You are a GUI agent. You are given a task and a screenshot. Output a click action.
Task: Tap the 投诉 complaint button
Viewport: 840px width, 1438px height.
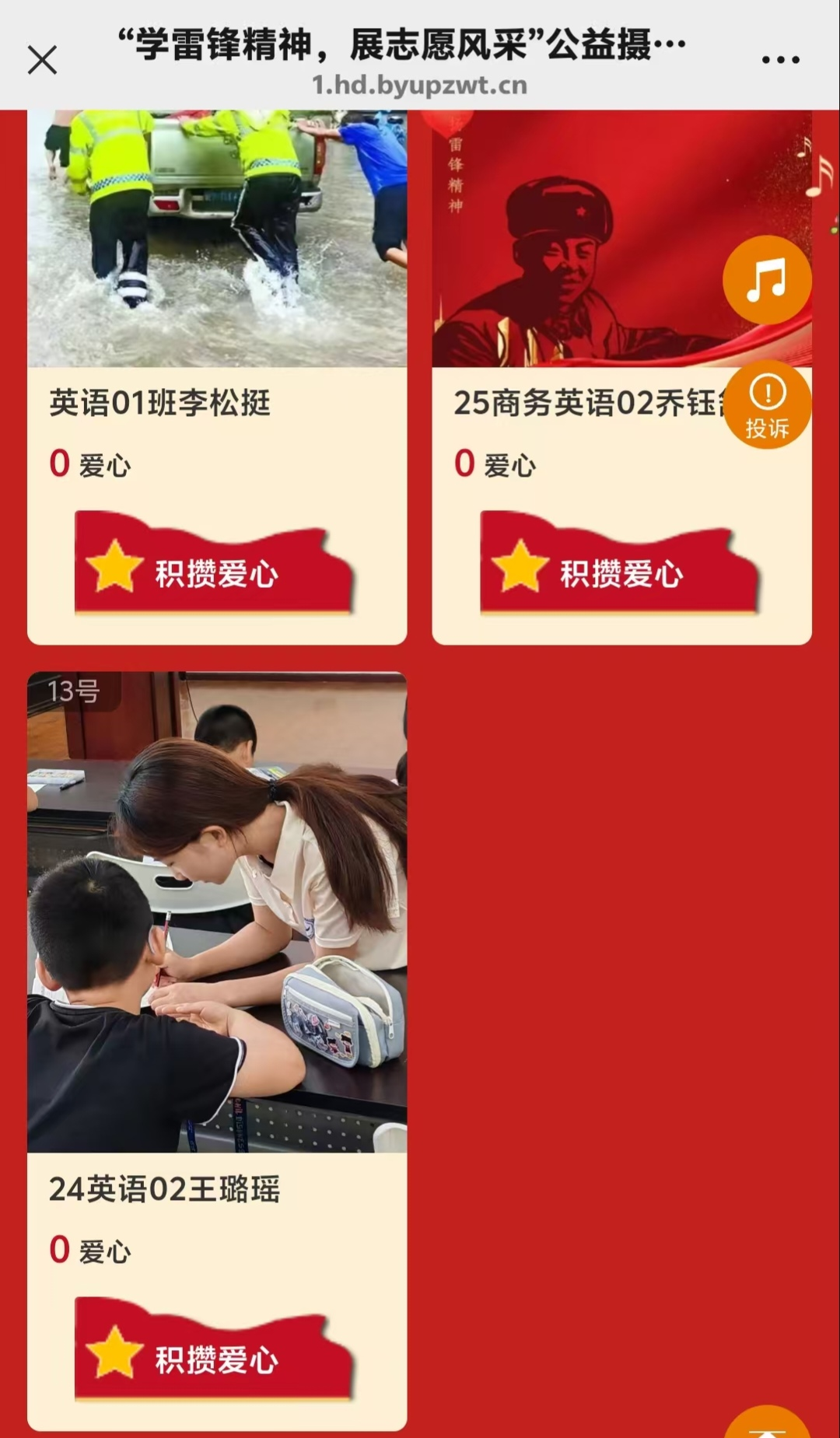pyautogui.click(x=767, y=405)
